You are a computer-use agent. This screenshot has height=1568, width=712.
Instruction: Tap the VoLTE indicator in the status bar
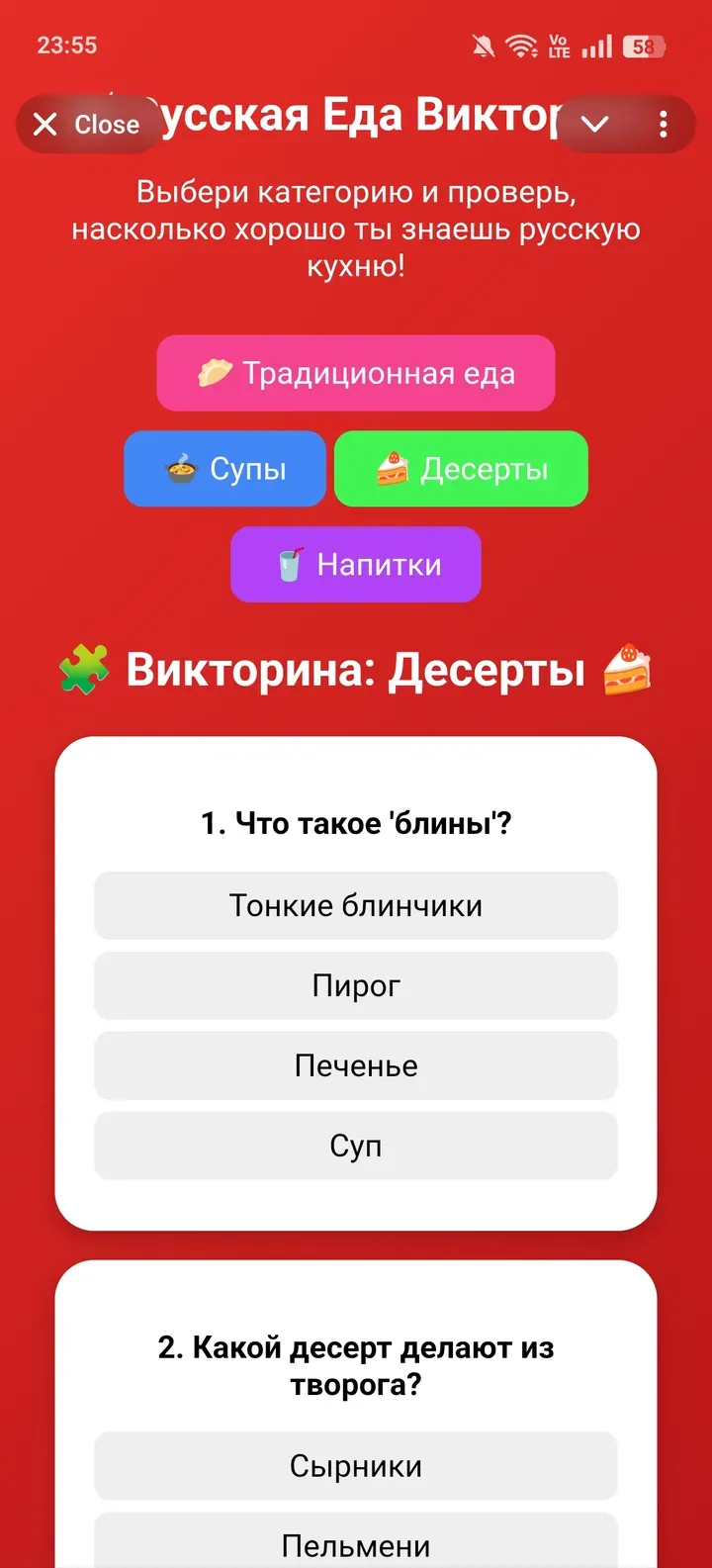(x=558, y=44)
